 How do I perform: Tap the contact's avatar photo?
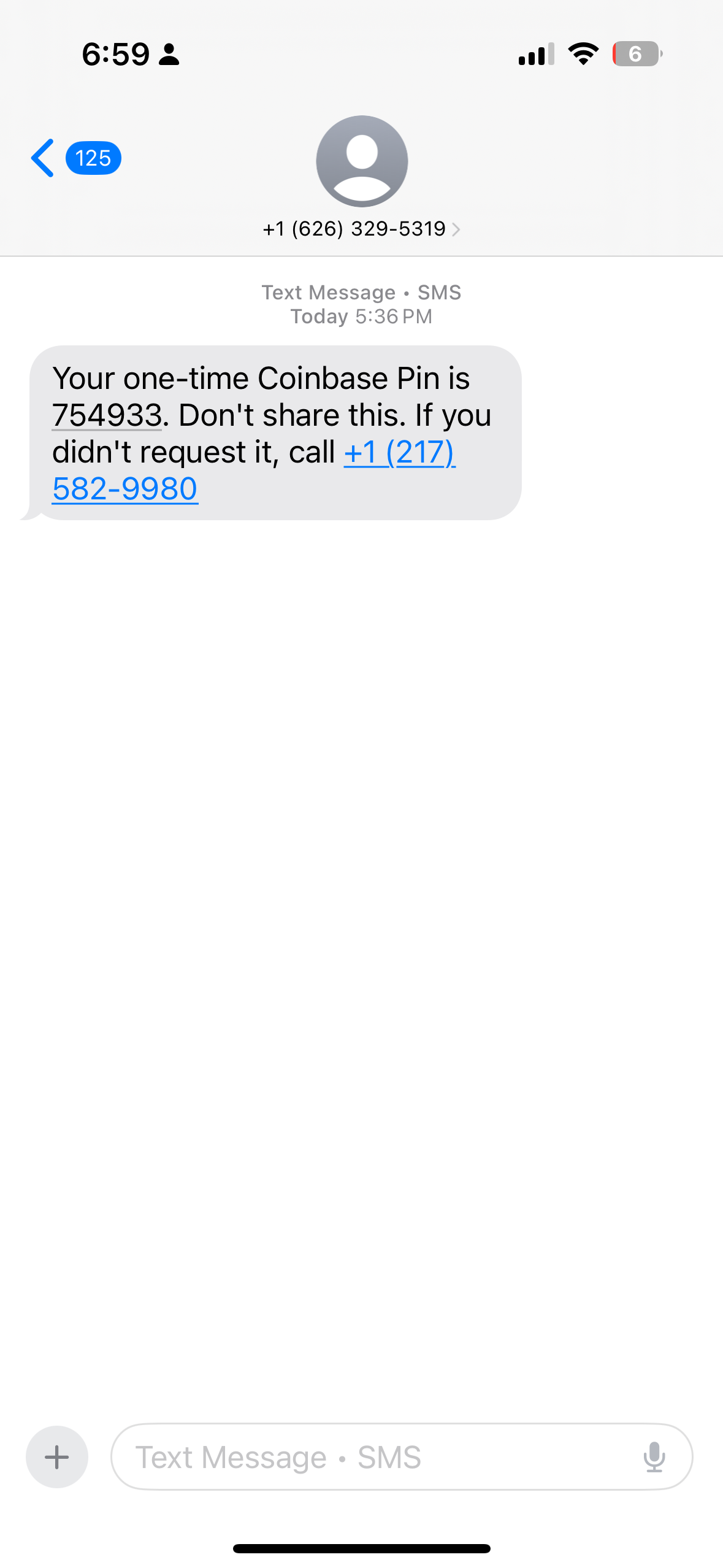click(x=361, y=161)
